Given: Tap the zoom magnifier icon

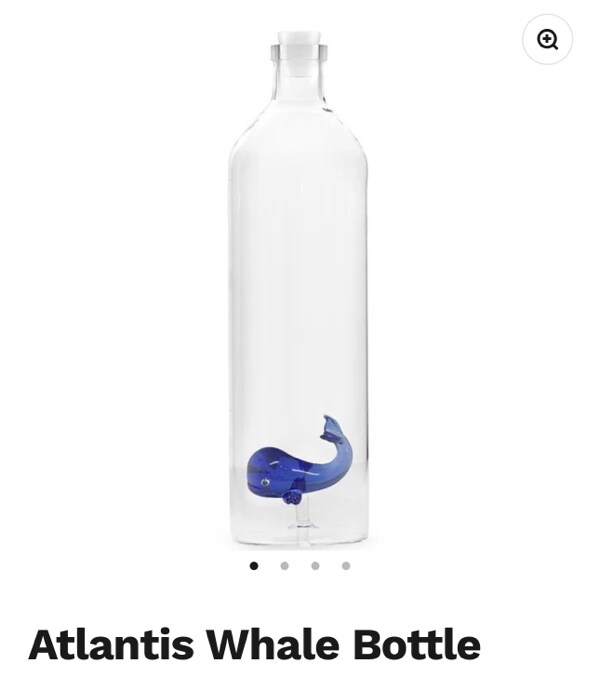Looking at the screenshot, I should (548, 40).
